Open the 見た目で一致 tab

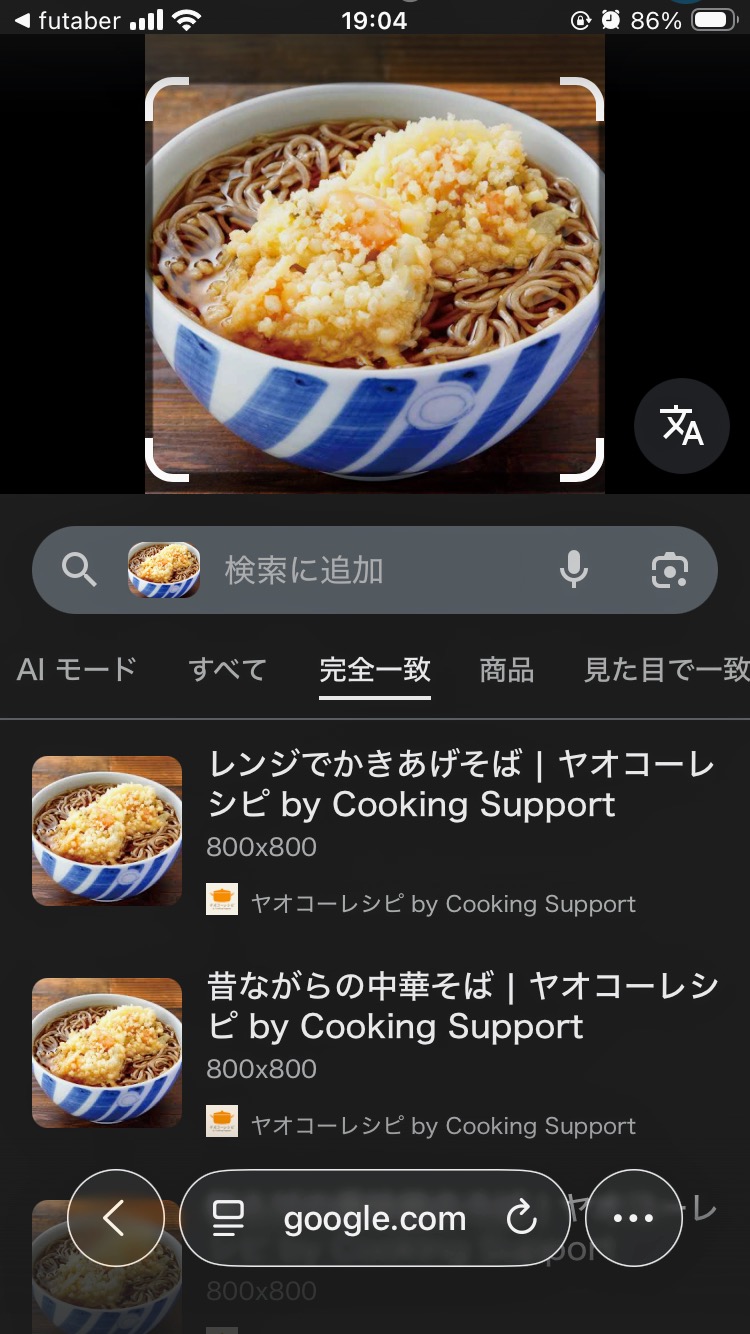(x=665, y=669)
